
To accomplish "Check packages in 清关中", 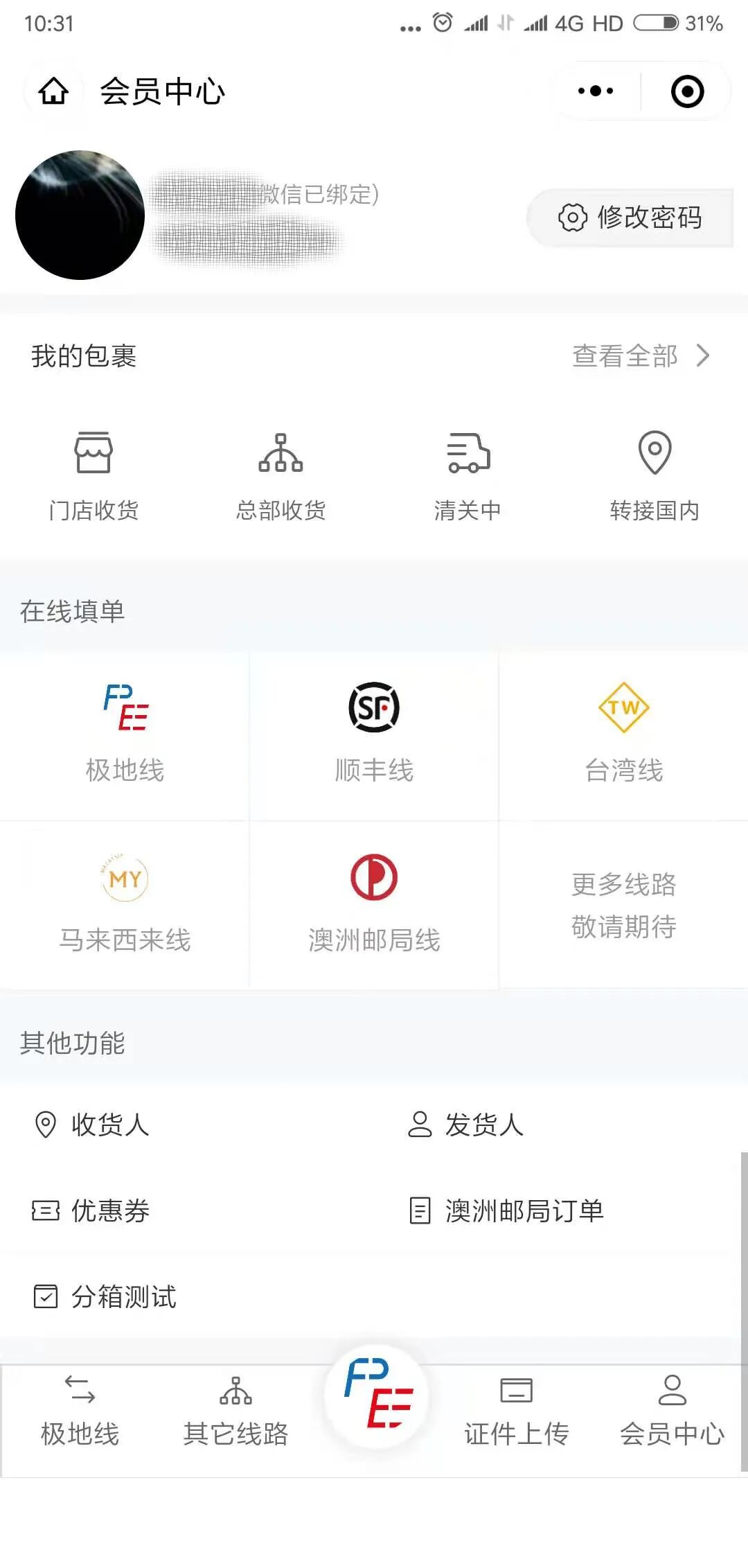I will point(468,476).
